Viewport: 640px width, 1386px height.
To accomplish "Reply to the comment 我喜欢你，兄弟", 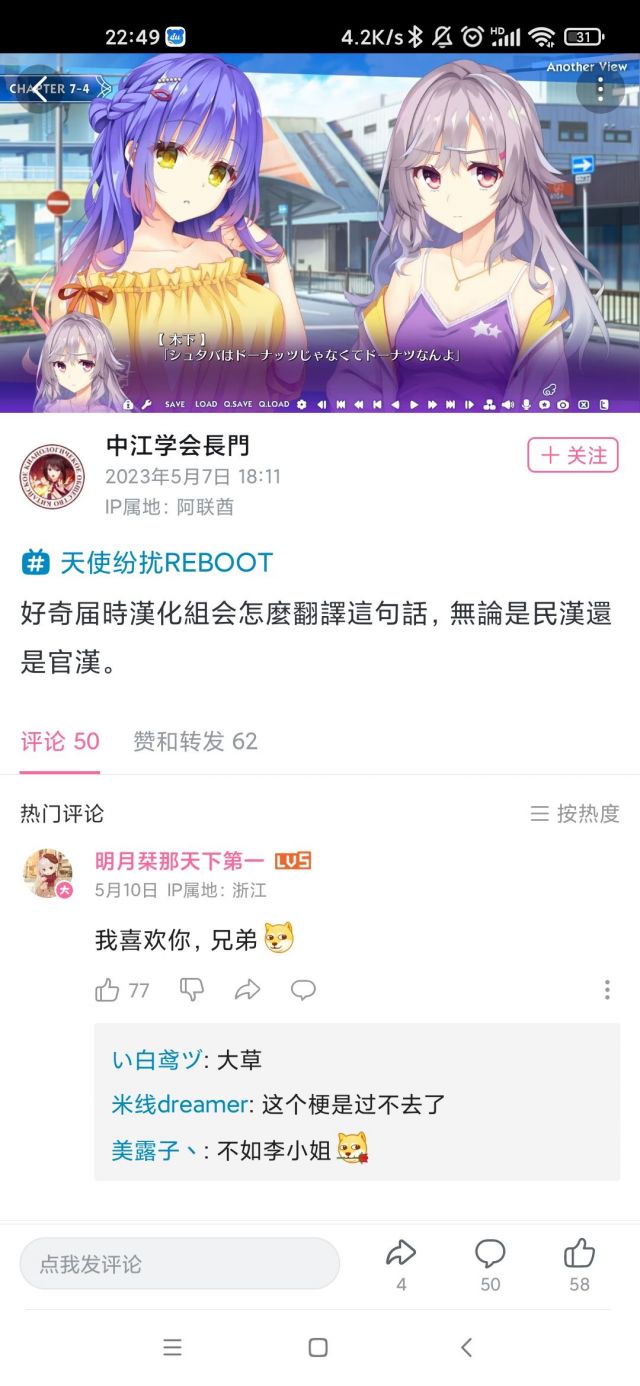I will point(303,990).
